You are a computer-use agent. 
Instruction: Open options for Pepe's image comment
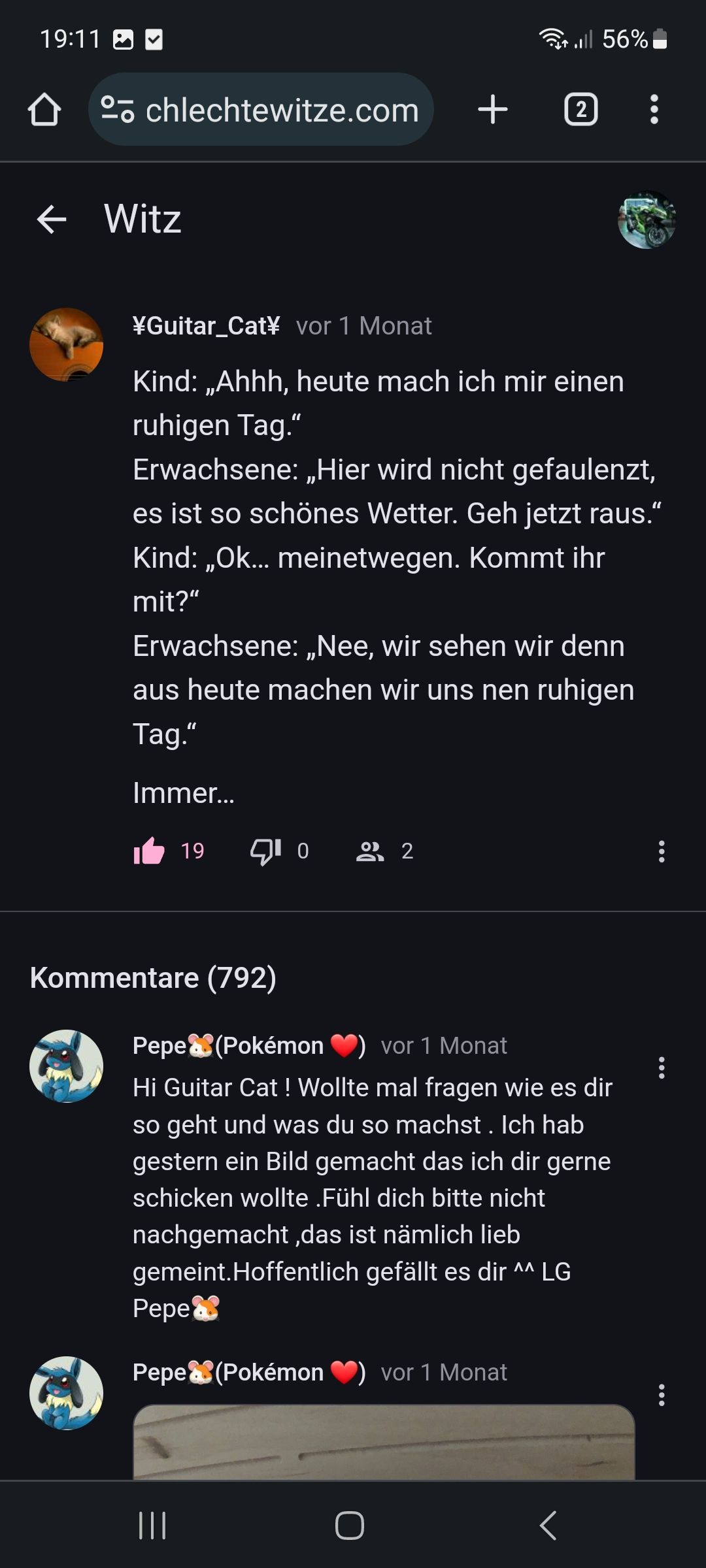tap(662, 1395)
